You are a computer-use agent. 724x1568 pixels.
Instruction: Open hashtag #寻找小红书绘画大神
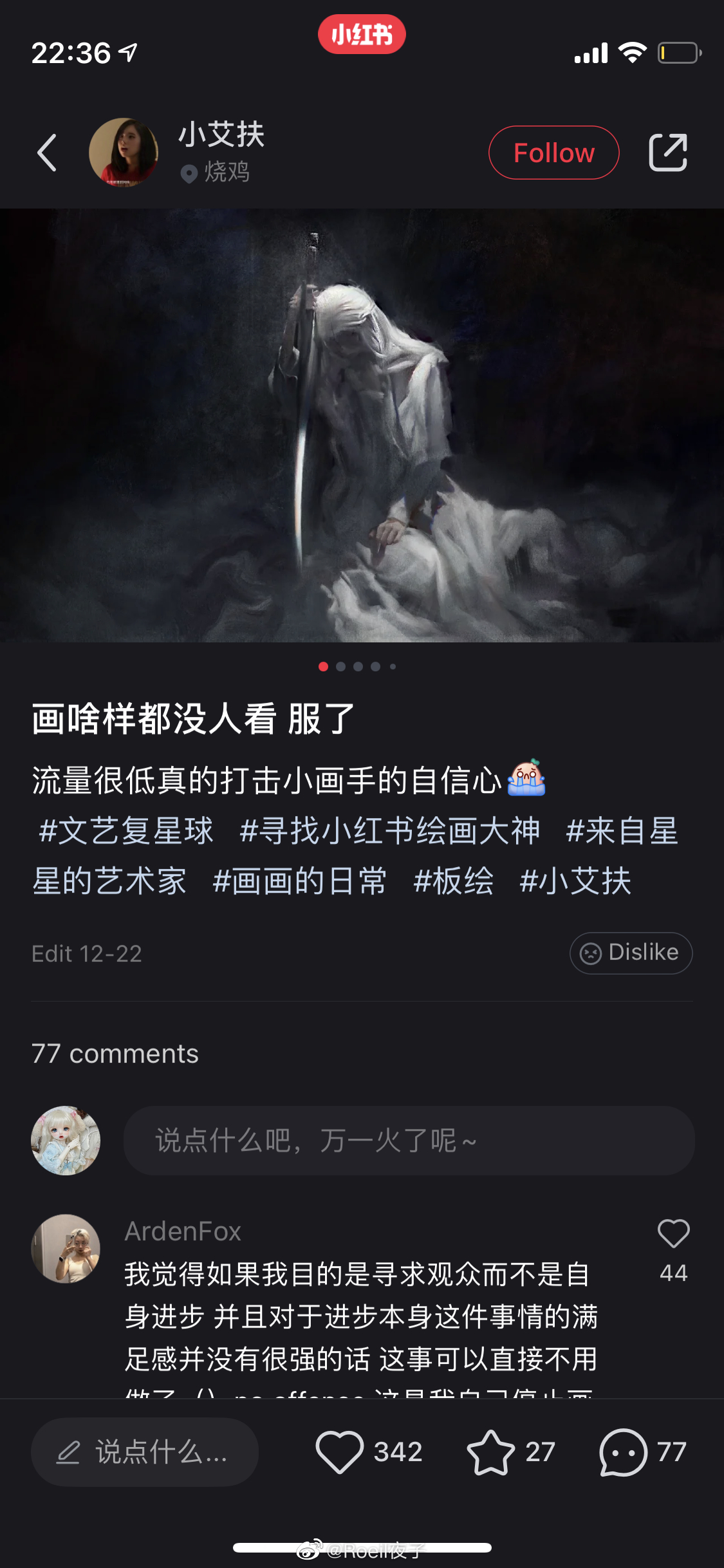pyautogui.click(x=389, y=830)
